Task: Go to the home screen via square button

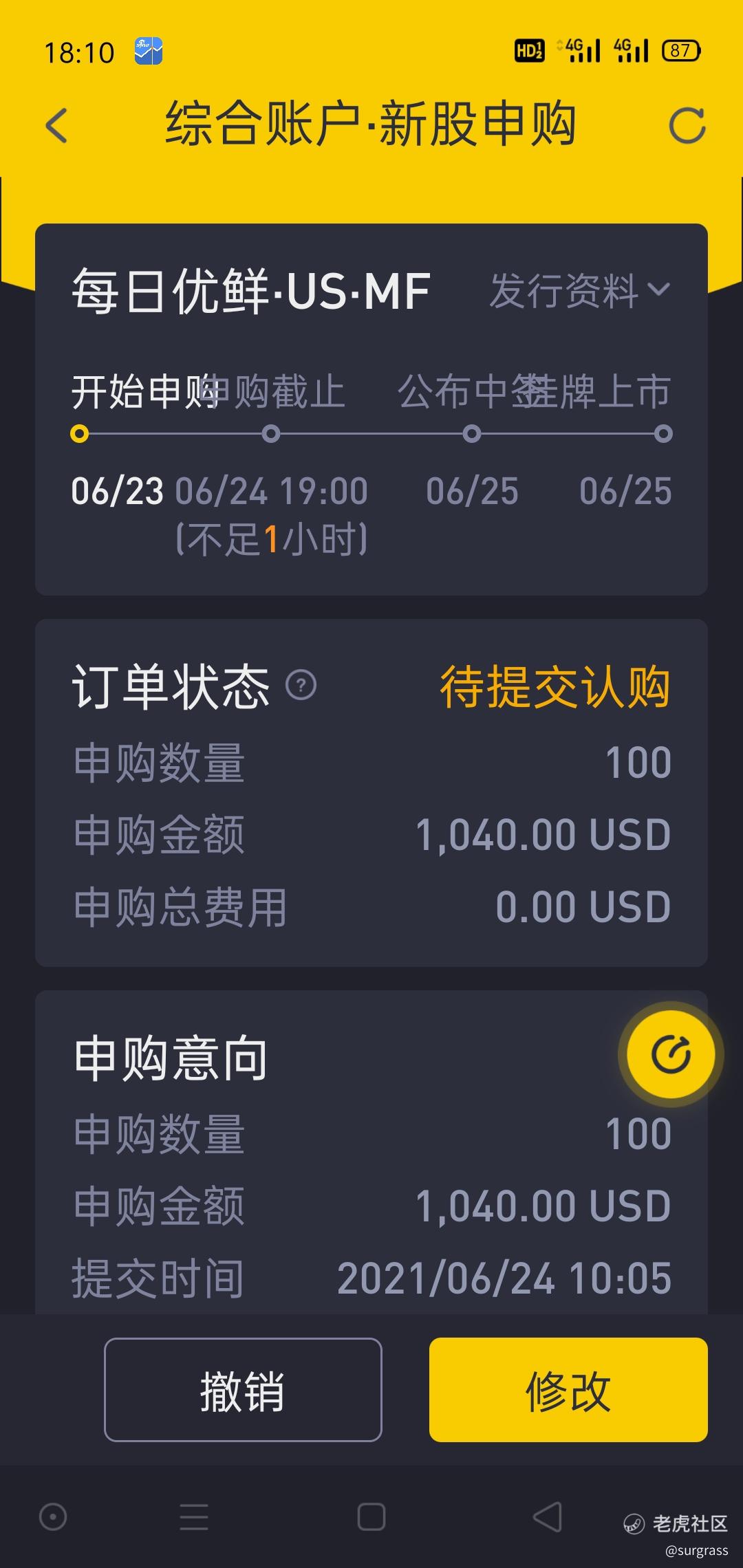Action: 371,1516
